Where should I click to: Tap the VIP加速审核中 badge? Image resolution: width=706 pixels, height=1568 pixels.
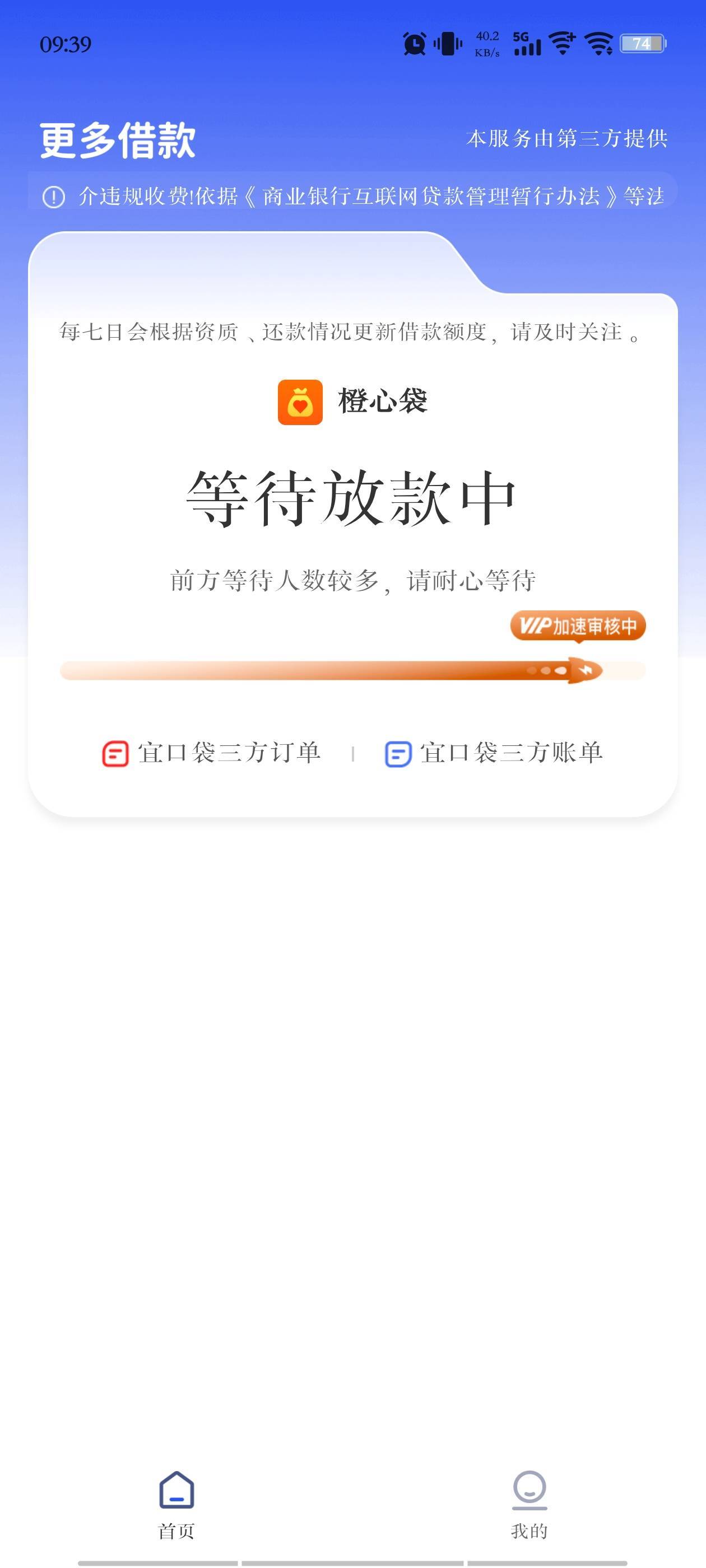pyautogui.click(x=578, y=625)
